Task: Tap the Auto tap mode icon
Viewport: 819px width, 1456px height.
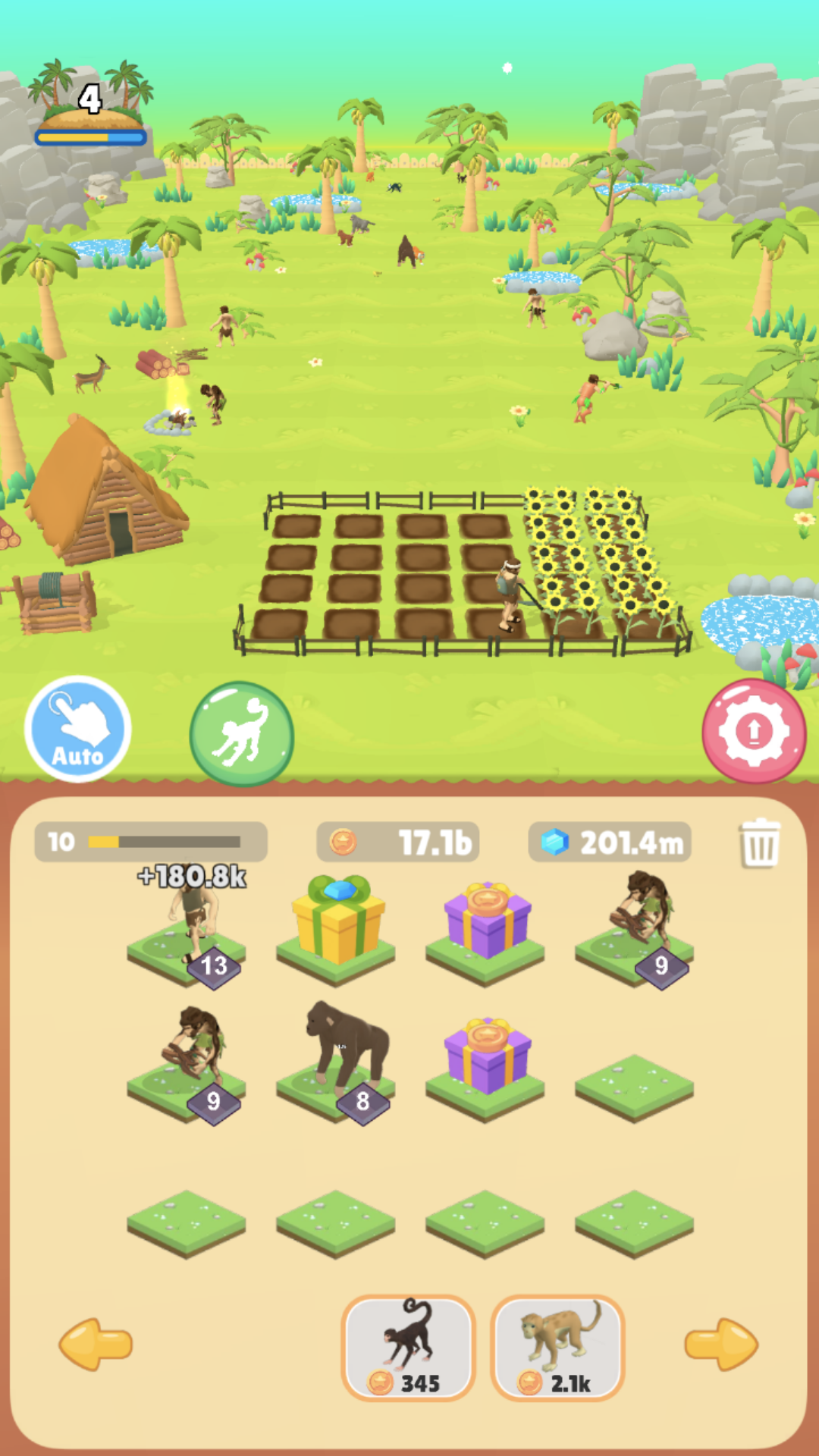Action: pos(77,728)
